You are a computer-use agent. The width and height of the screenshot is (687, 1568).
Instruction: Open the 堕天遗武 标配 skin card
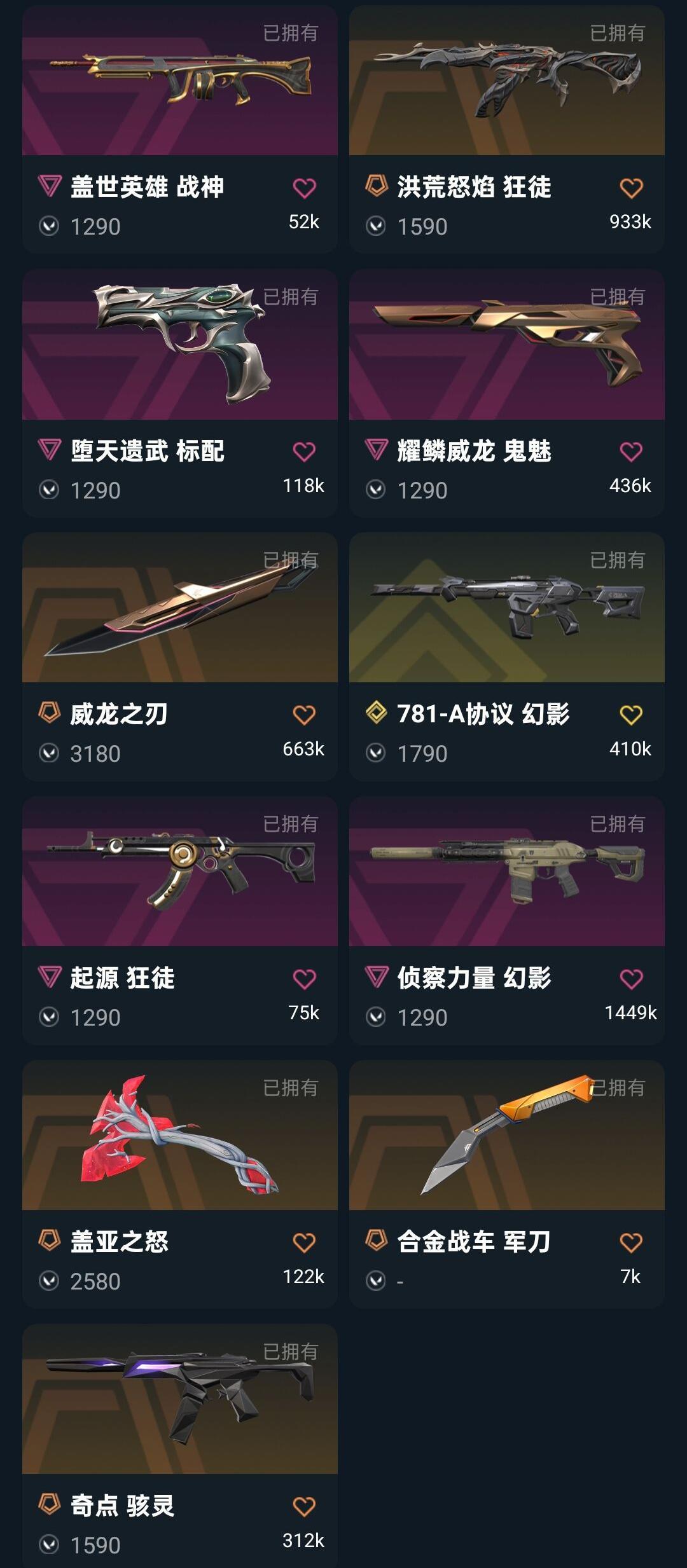coord(180,394)
